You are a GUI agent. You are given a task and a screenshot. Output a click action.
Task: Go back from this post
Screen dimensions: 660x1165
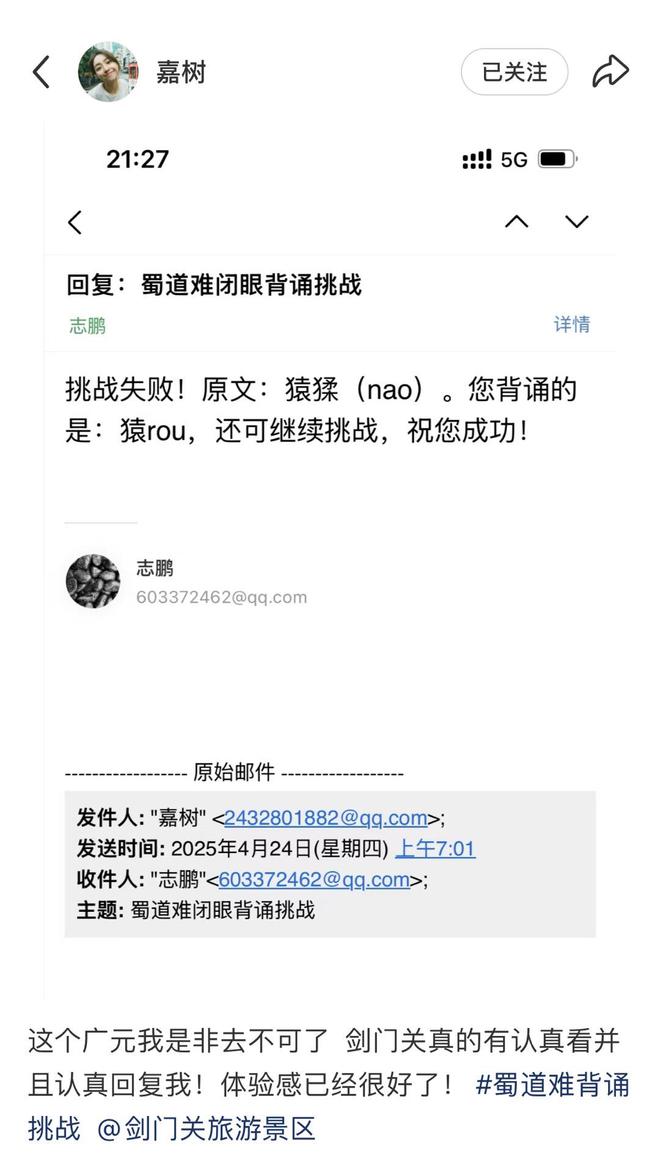pyautogui.click(x=41, y=72)
